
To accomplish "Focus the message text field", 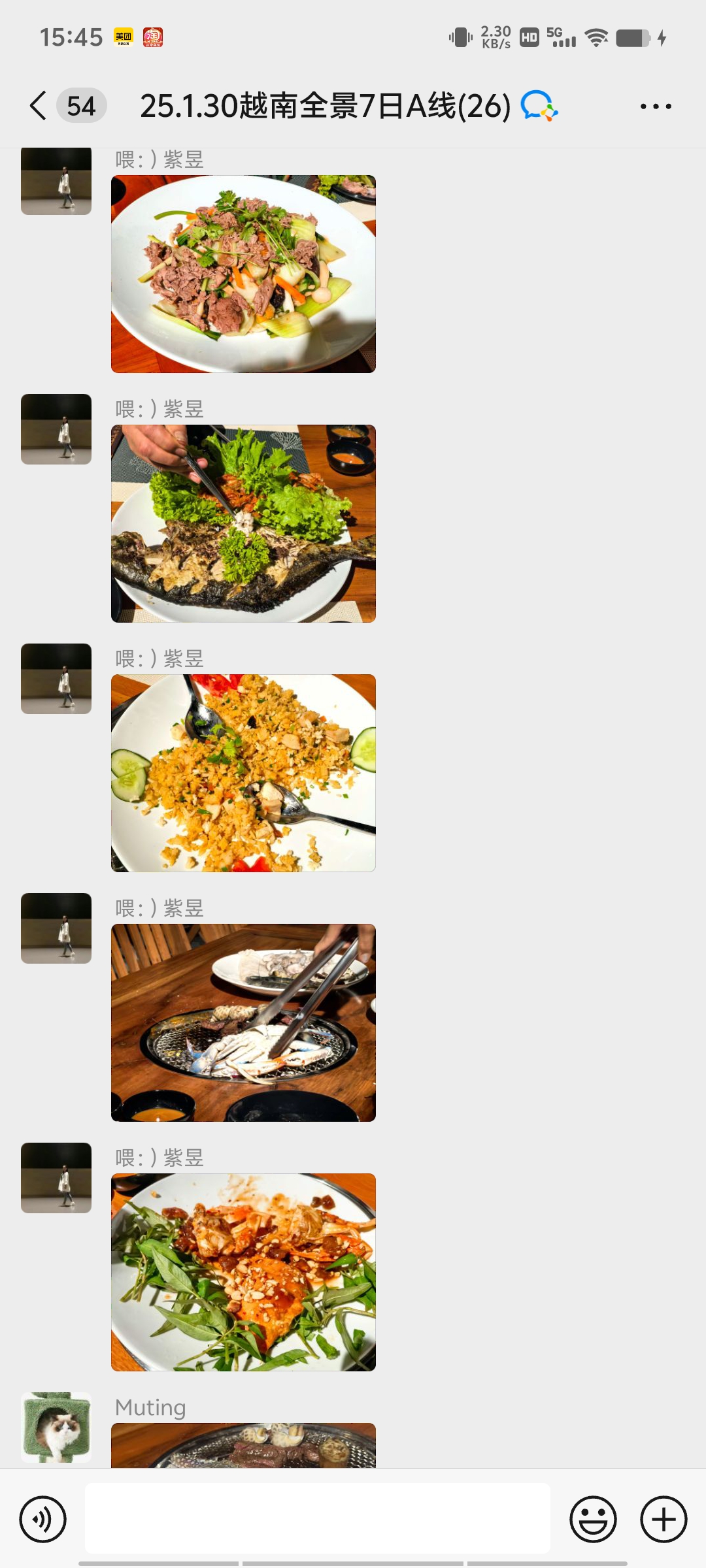I will click(x=317, y=1518).
